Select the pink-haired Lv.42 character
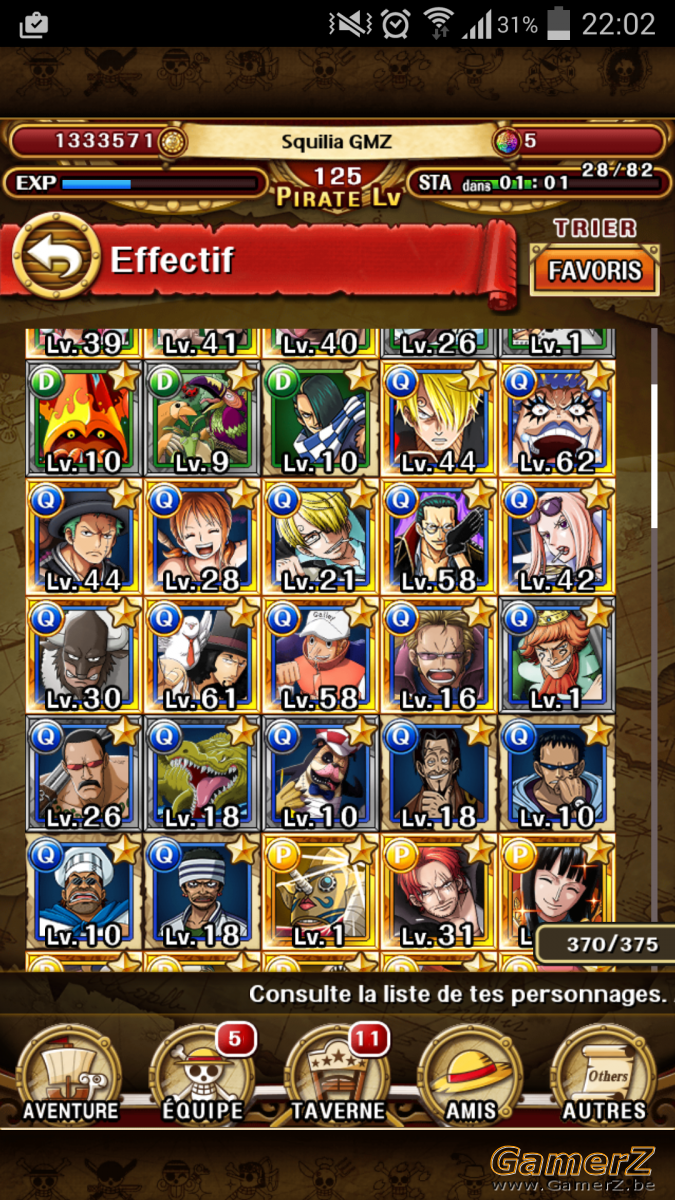The width and height of the screenshot is (675, 1200). coord(557,538)
